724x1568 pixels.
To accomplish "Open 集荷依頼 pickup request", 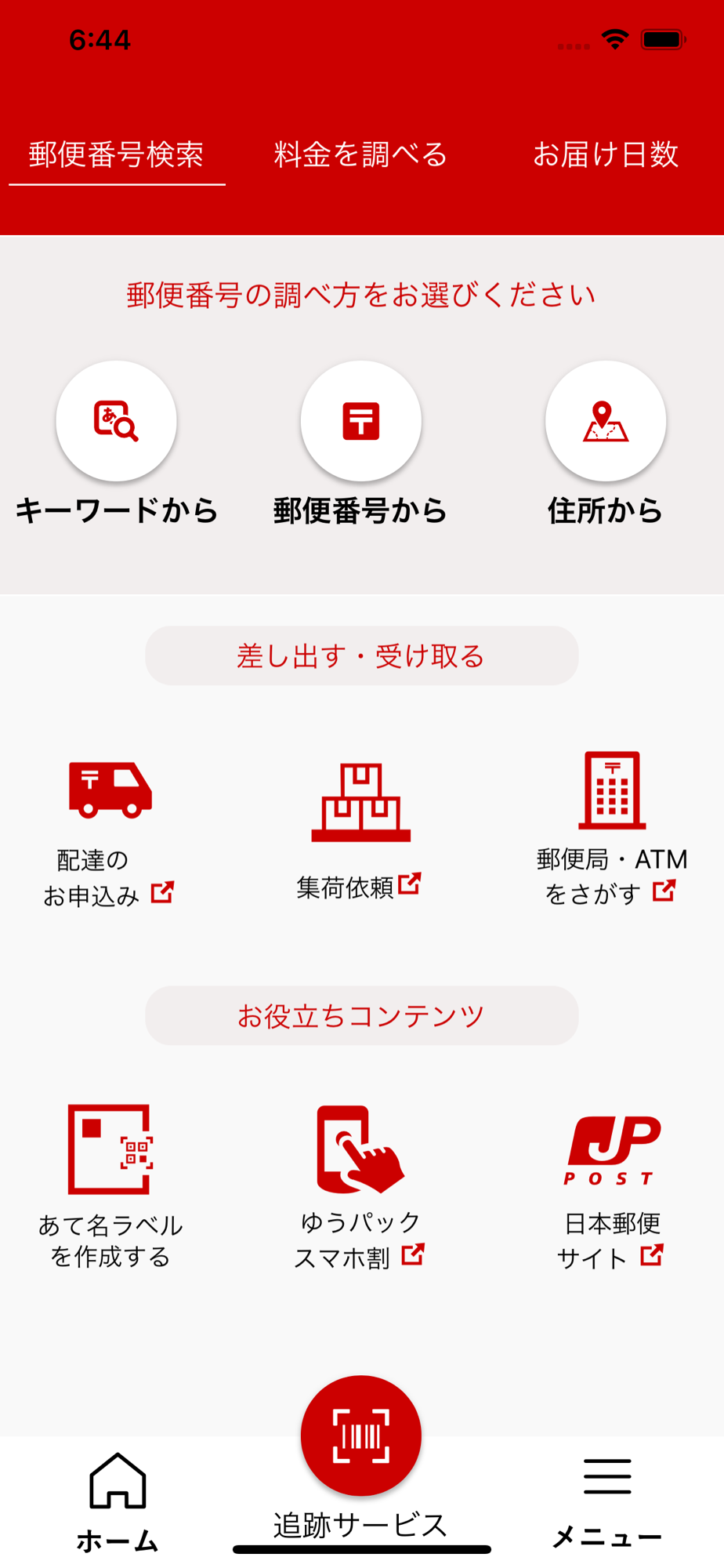I will pyautogui.click(x=361, y=831).
